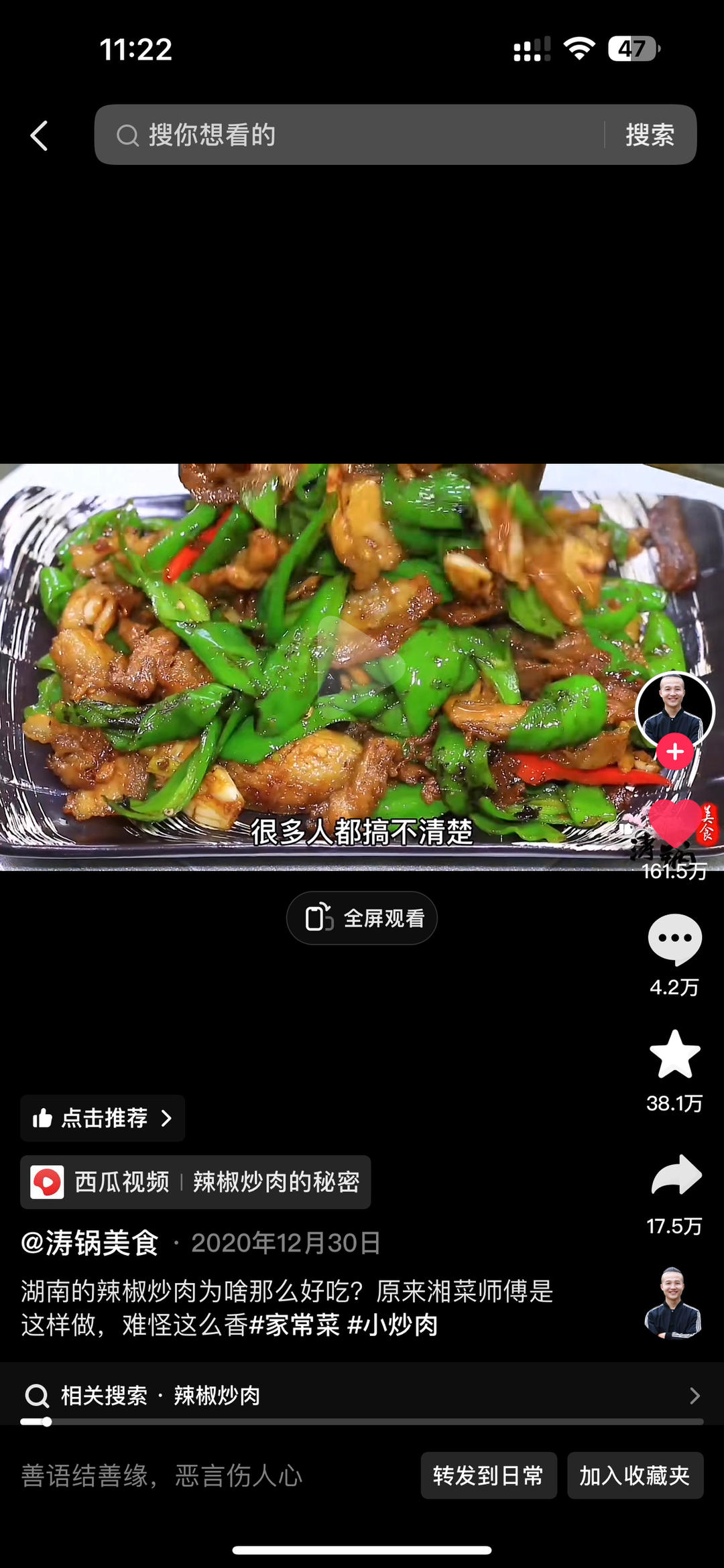
Task: Open 涛锅美食's profile avatar
Action: (x=674, y=709)
